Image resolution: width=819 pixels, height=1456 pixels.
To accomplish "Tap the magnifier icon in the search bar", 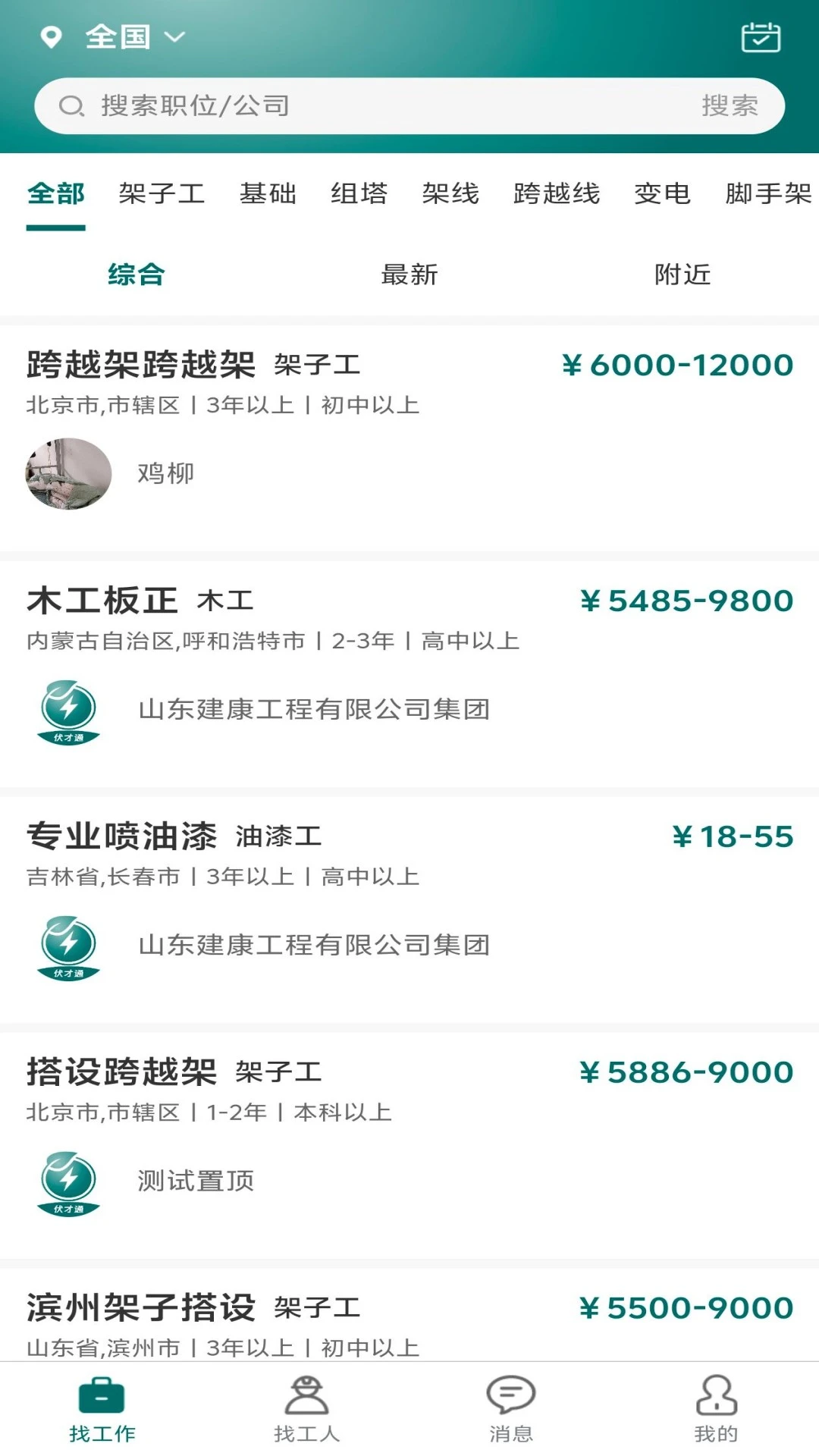I will (72, 105).
